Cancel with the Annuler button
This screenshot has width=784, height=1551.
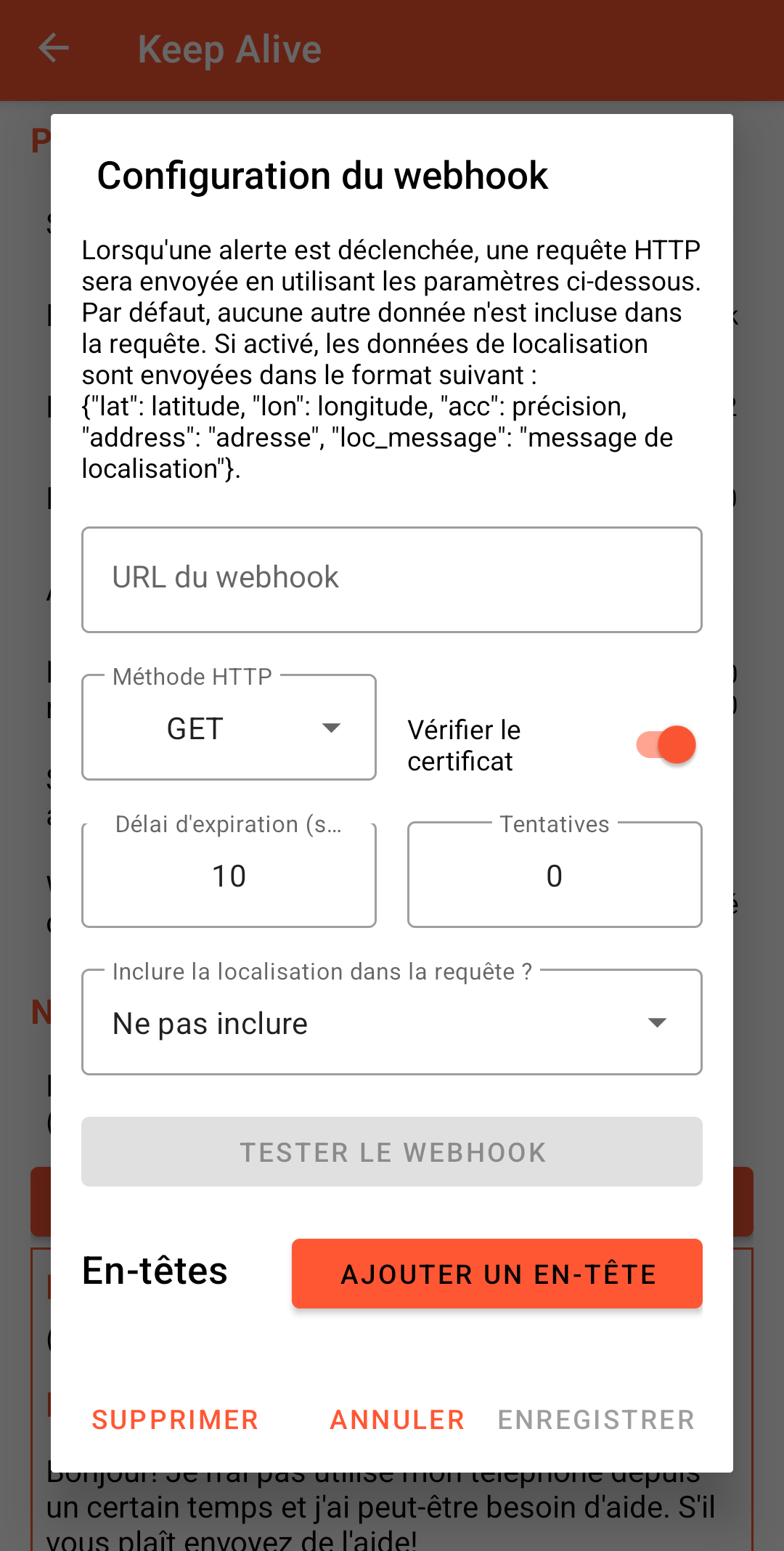397,1420
